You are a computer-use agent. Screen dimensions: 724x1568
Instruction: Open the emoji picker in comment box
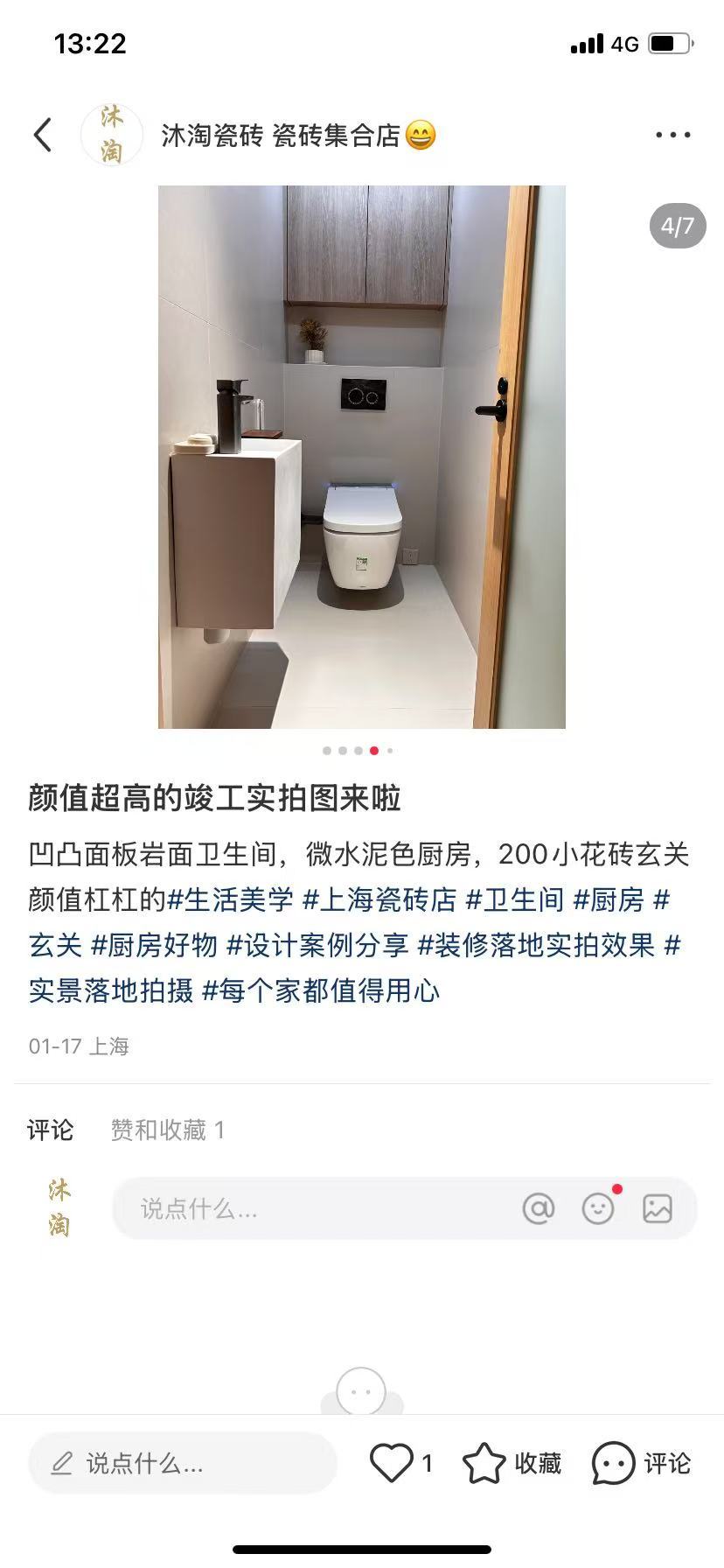pyautogui.click(x=598, y=1208)
